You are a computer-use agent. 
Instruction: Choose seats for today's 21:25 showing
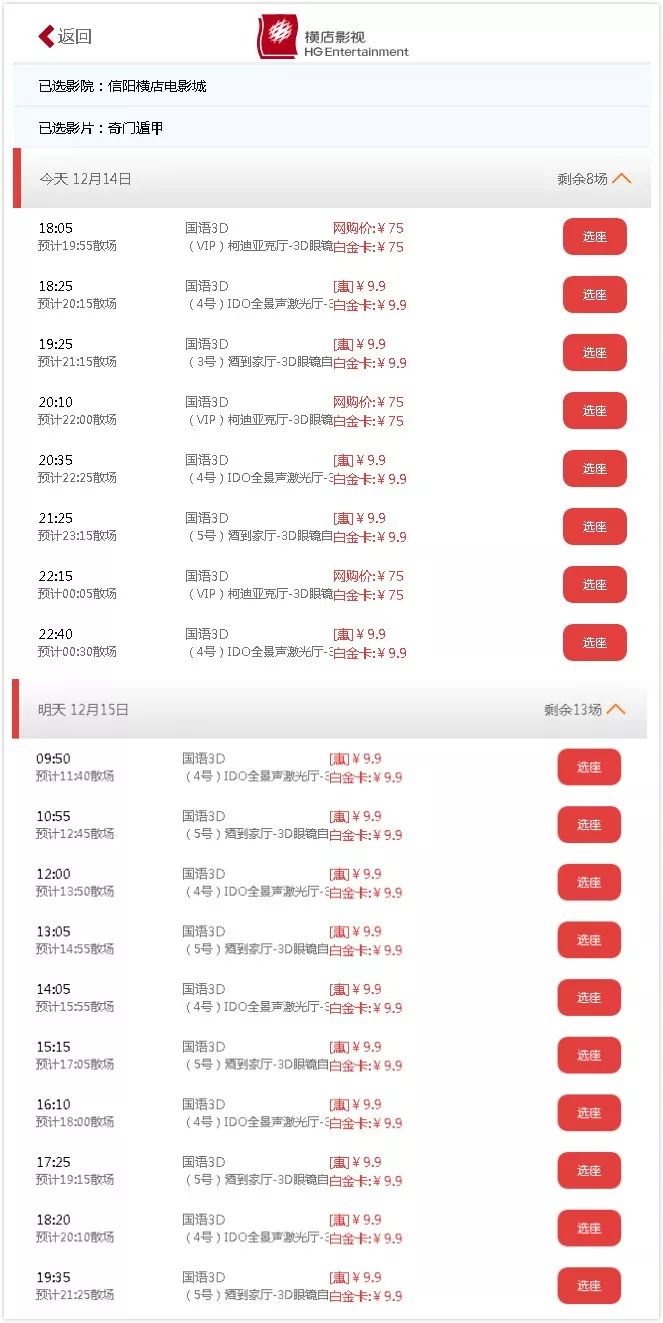595,527
